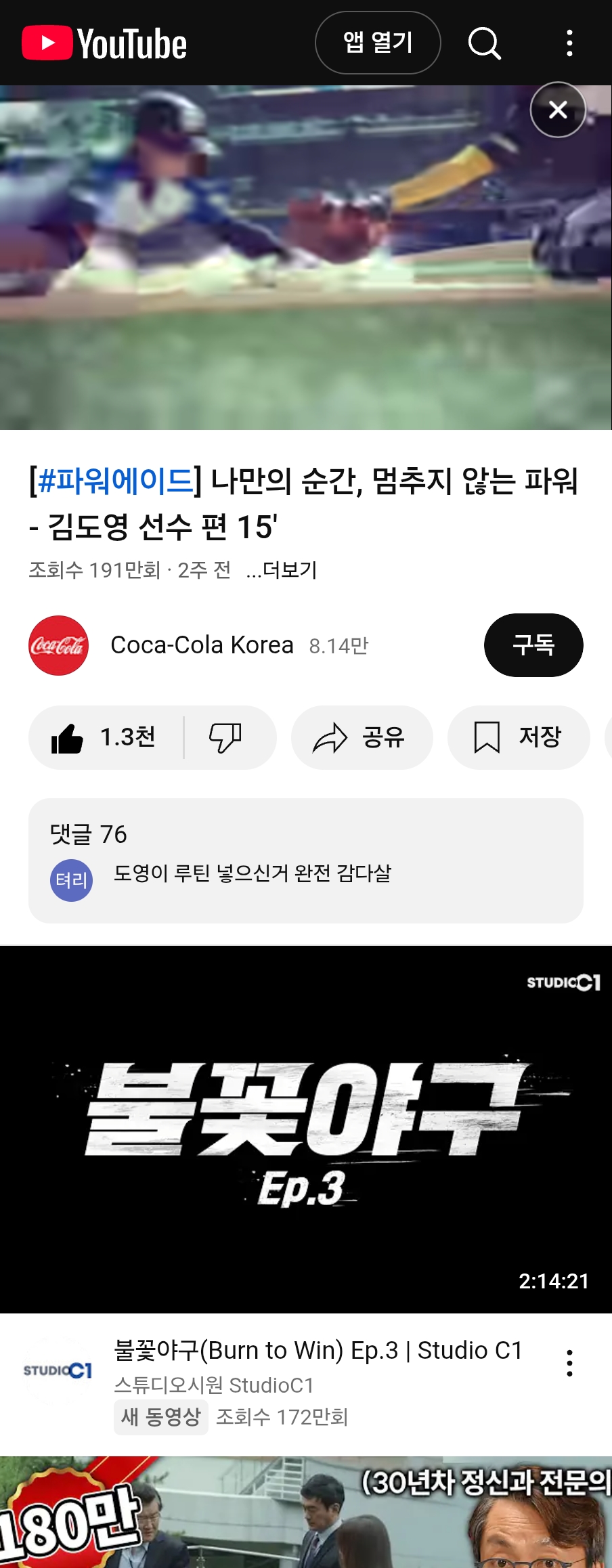Open the 30년차 정신과 전문의 video thumbnail

(306, 1512)
